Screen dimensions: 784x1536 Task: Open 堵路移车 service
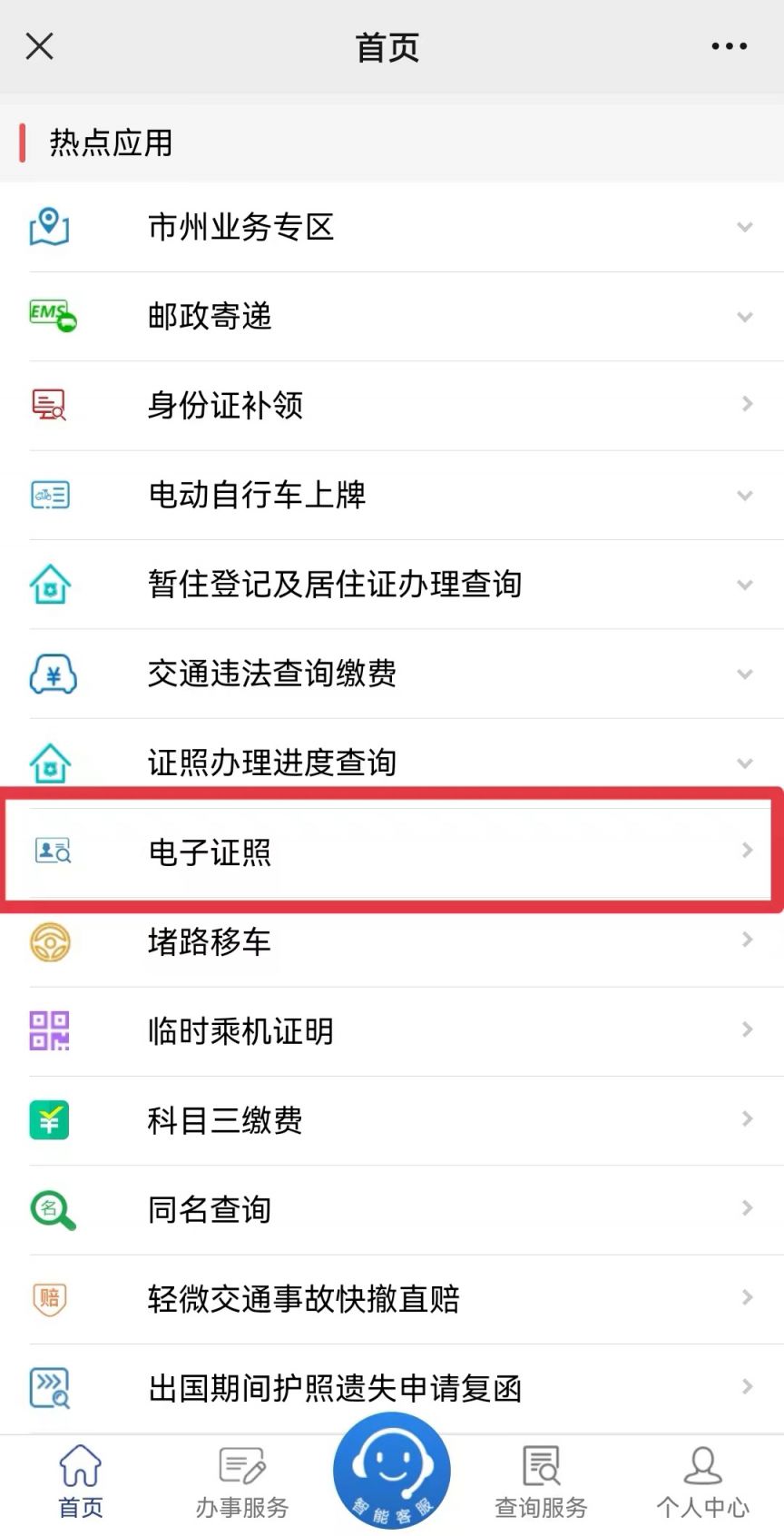tap(390, 941)
